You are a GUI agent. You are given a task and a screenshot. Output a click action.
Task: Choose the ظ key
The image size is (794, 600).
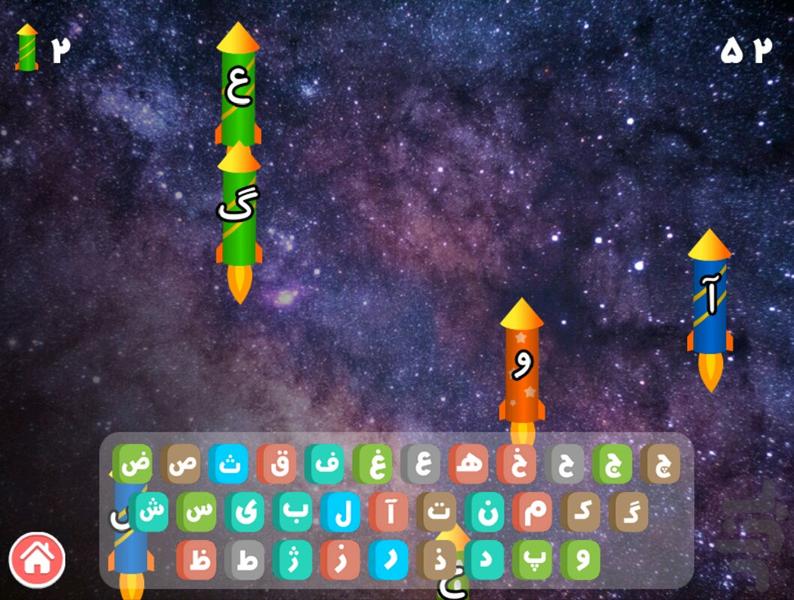tap(197, 559)
